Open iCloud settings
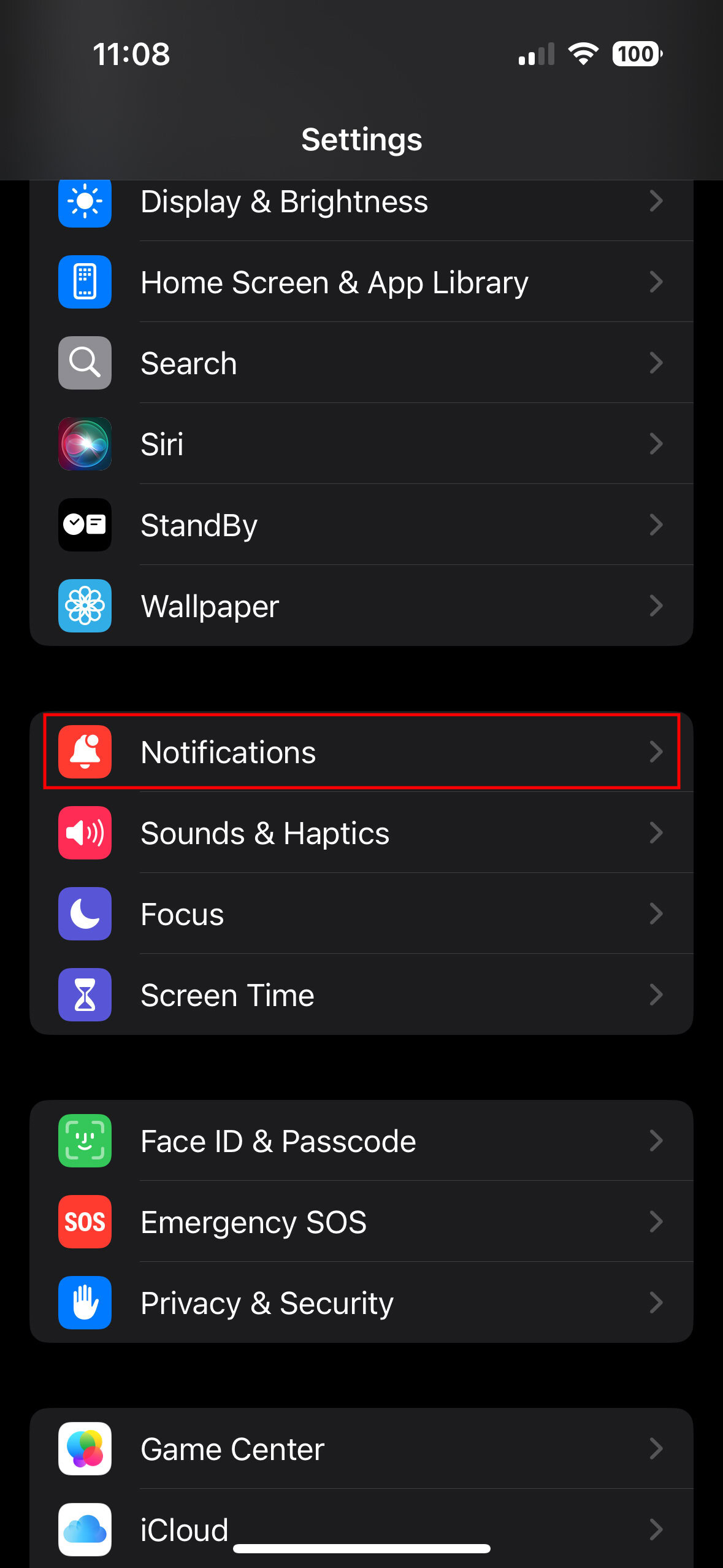The width and height of the screenshot is (723, 1568). coord(361,1529)
